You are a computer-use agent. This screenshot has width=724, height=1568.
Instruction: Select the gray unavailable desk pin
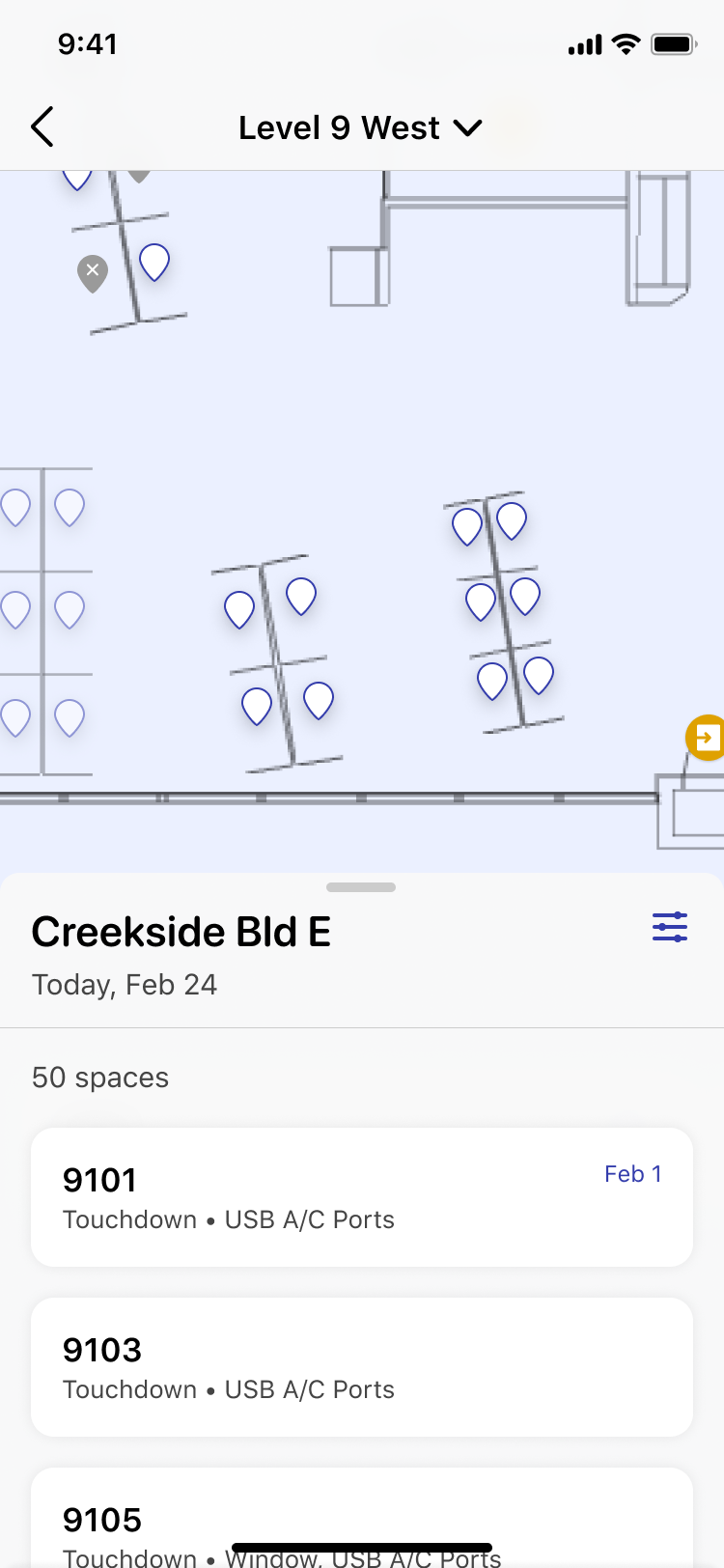[x=93, y=273]
